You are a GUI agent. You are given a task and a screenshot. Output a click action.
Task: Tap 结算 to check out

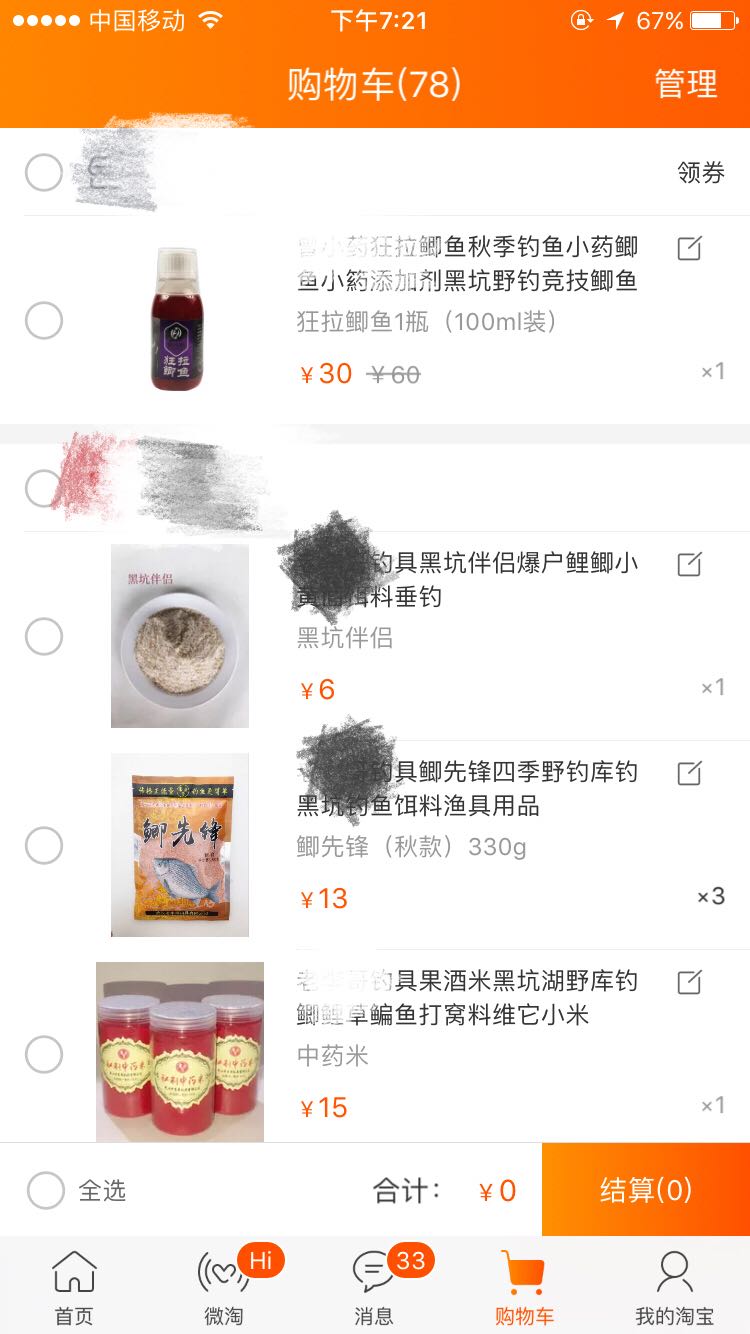click(x=646, y=1190)
